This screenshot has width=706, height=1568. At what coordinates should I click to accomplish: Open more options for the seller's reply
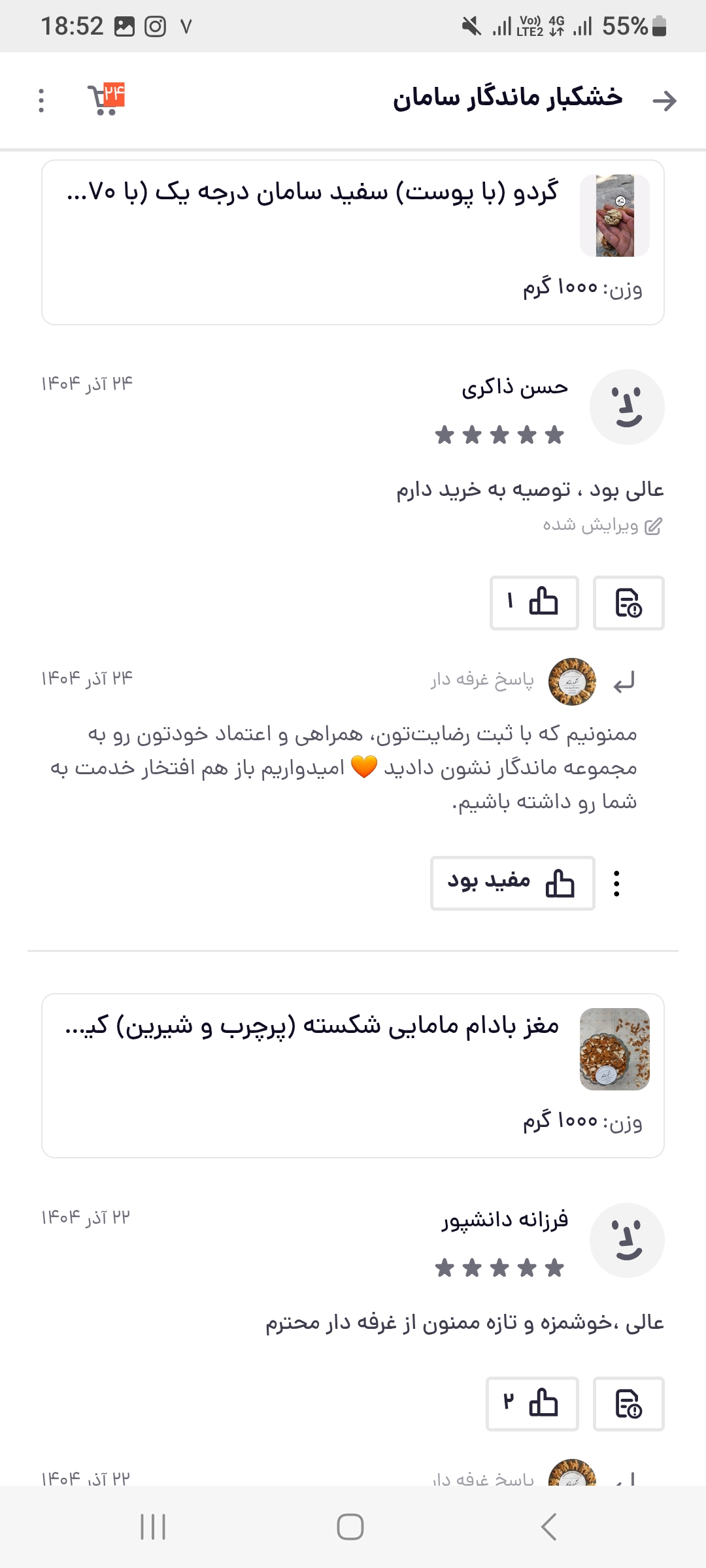(616, 883)
